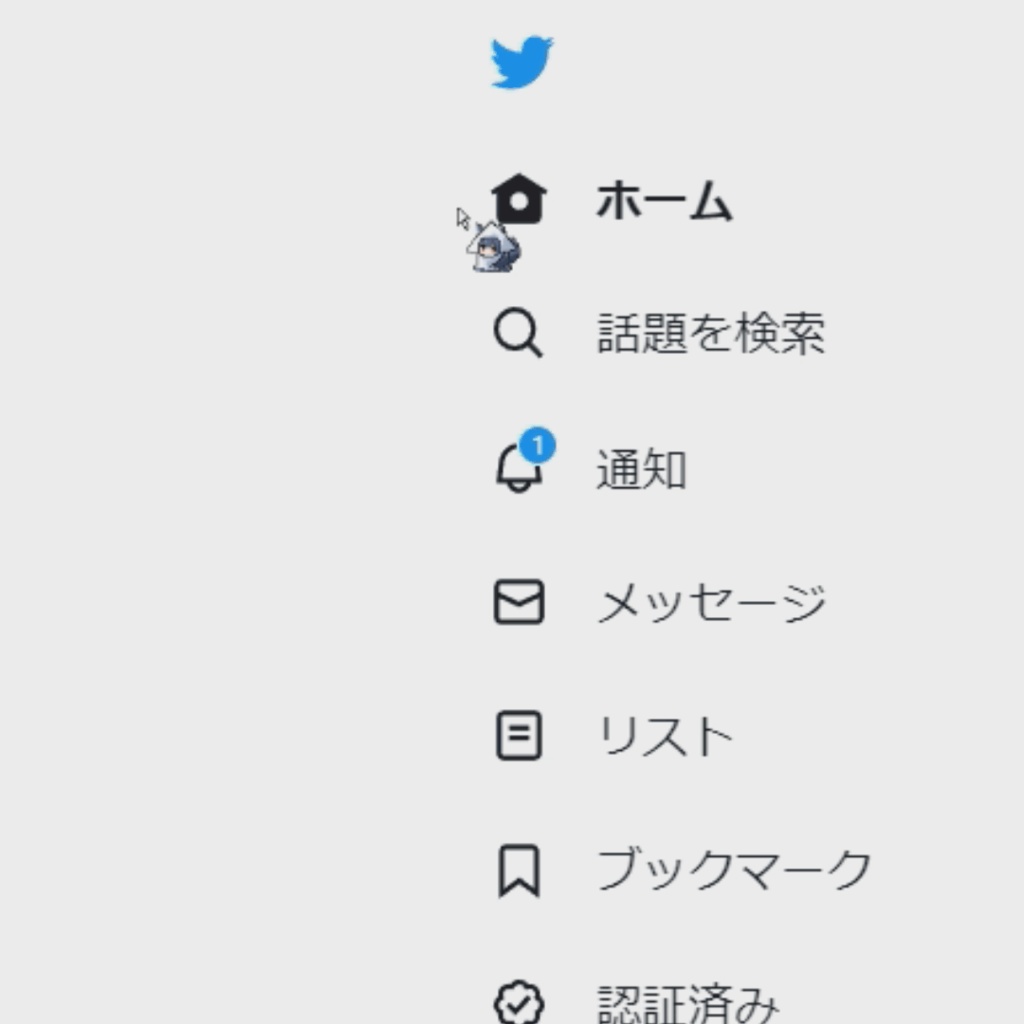The height and width of the screenshot is (1024, 1024).
Task: Open リスト (Lists)
Action: [x=664, y=737]
